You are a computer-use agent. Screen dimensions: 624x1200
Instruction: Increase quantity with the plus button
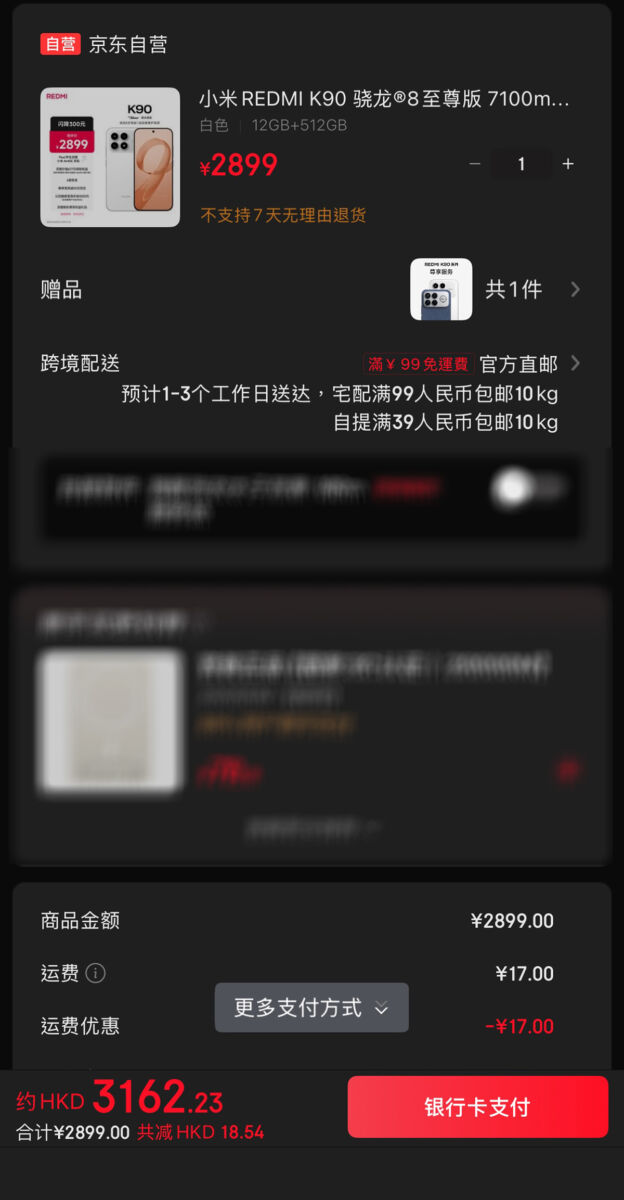click(568, 164)
